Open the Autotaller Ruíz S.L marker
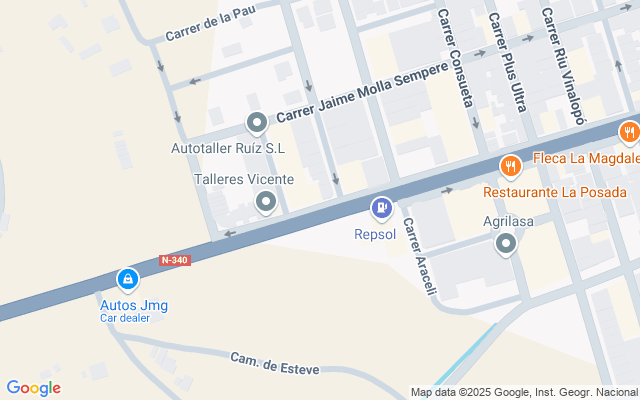The image size is (640, 400). [x=257, y=124]
